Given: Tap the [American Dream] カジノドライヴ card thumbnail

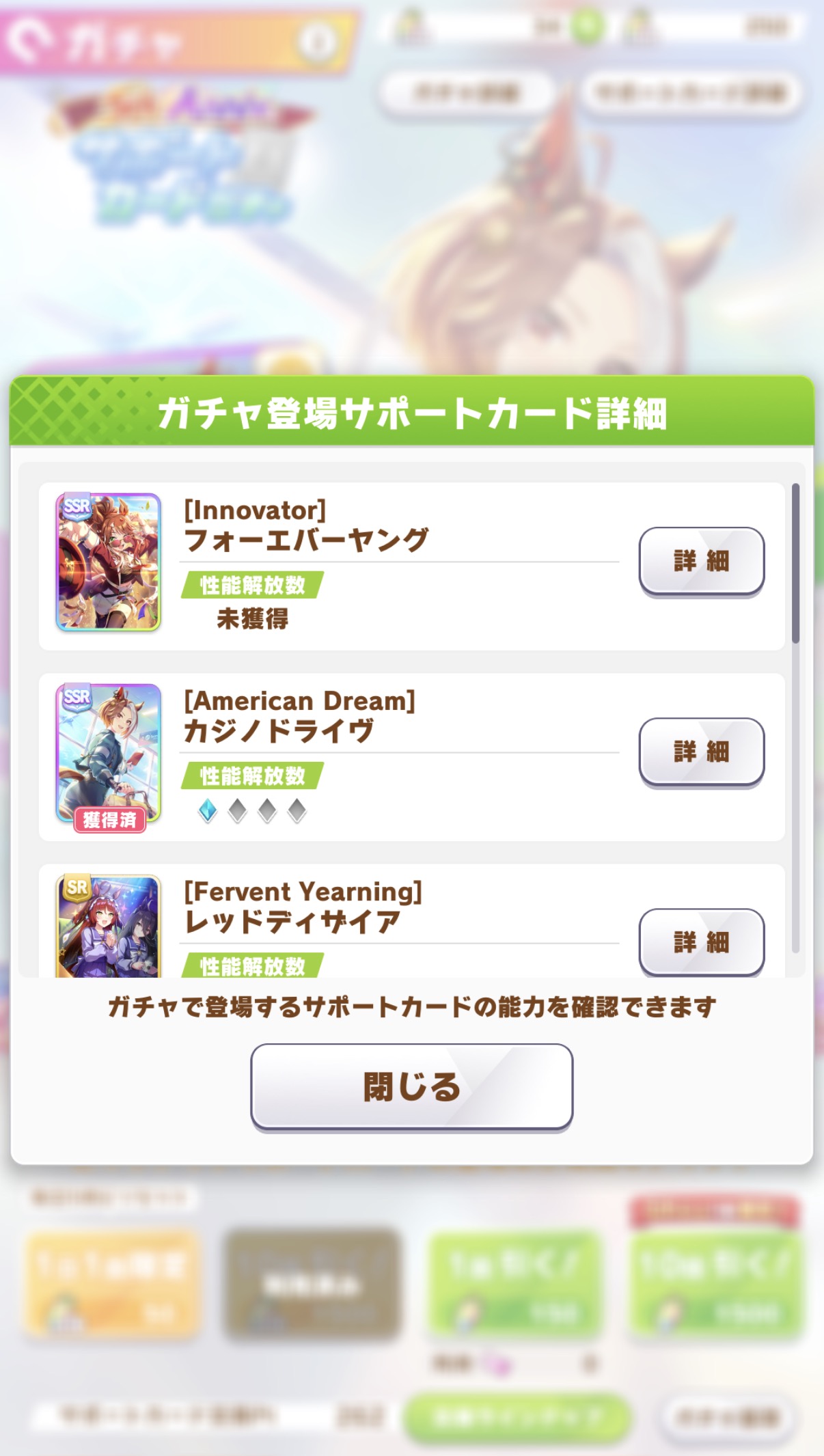Looking at the screenshot, I should click(109, 752).
